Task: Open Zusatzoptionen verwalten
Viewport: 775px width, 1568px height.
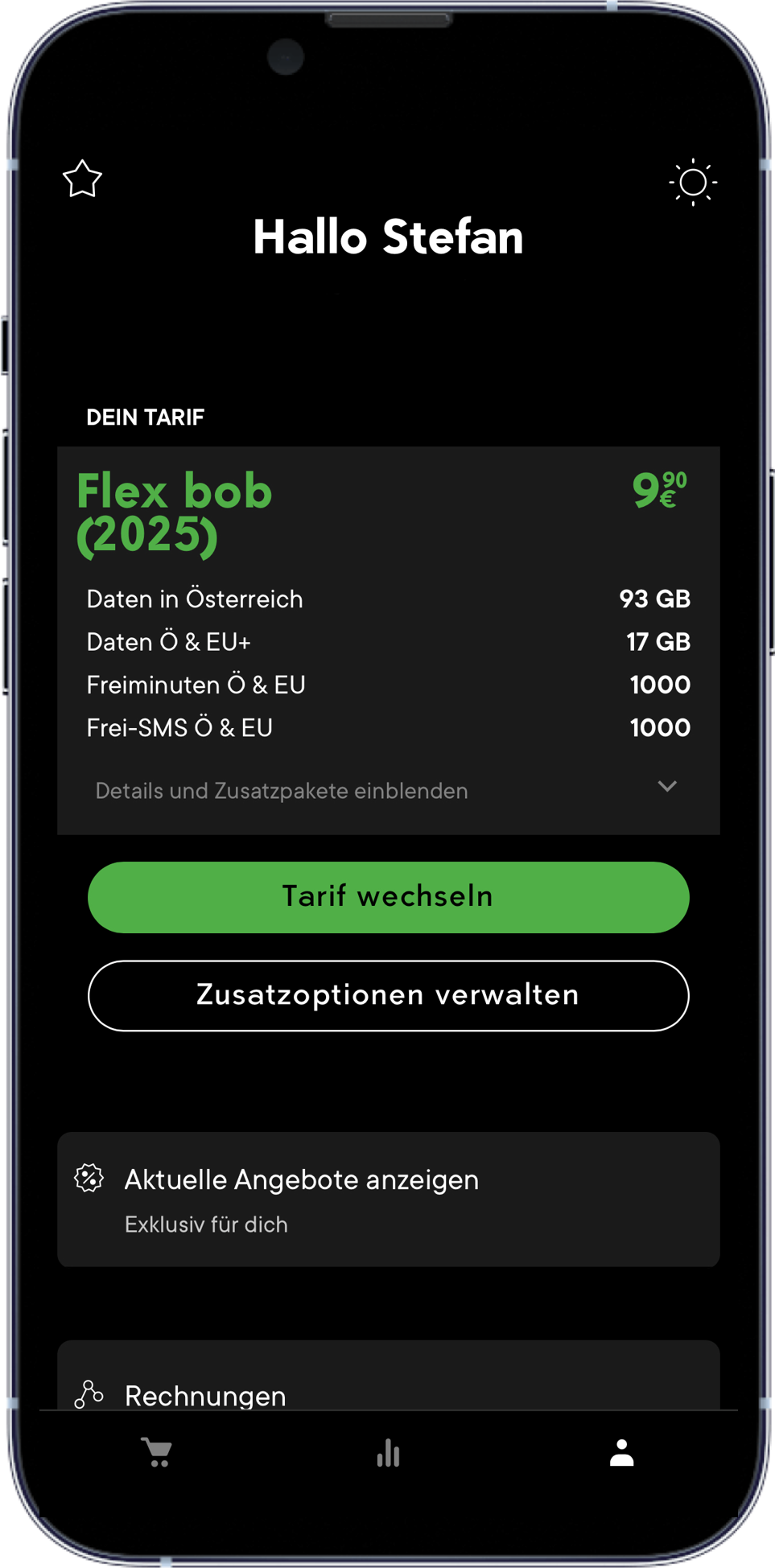Action: coord(388,995)
